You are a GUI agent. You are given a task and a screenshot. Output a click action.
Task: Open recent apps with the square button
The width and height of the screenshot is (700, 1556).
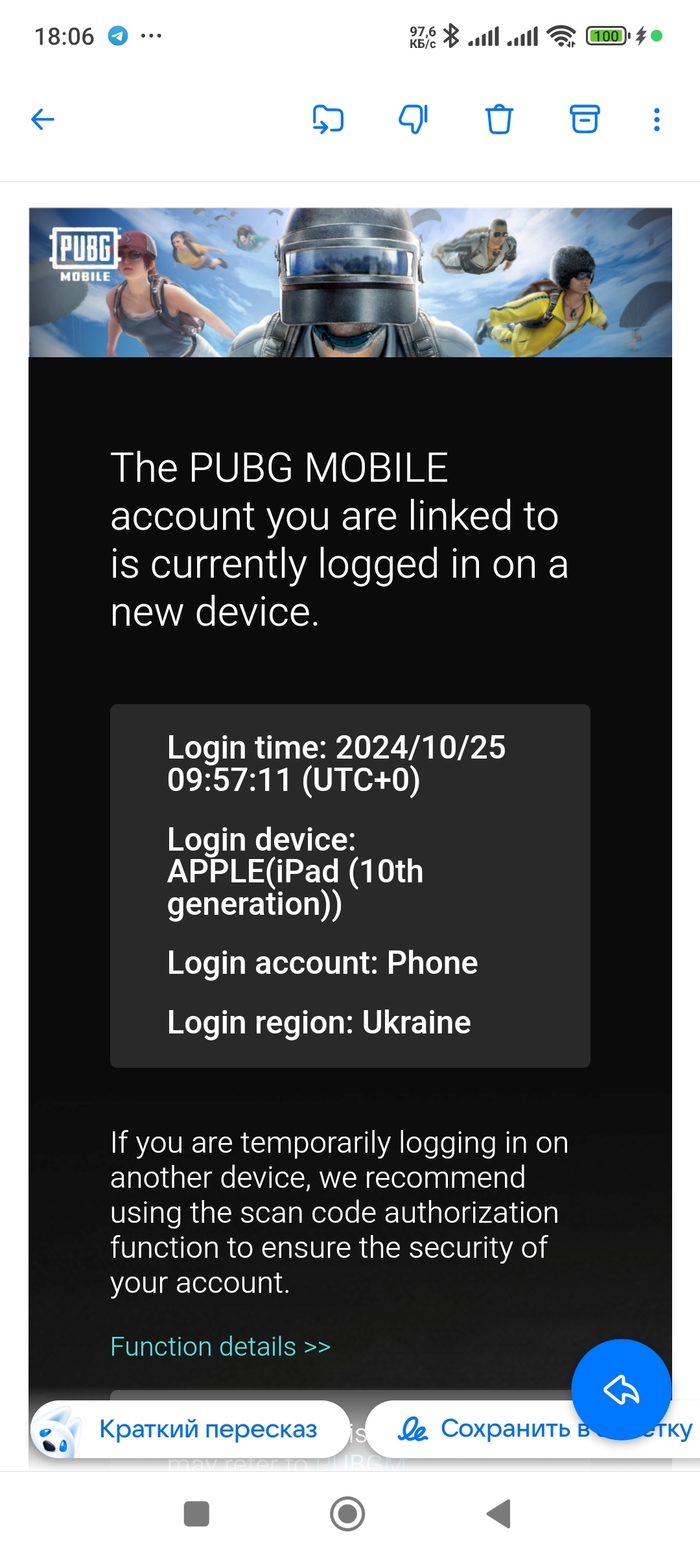click(x=197, y=1514)
